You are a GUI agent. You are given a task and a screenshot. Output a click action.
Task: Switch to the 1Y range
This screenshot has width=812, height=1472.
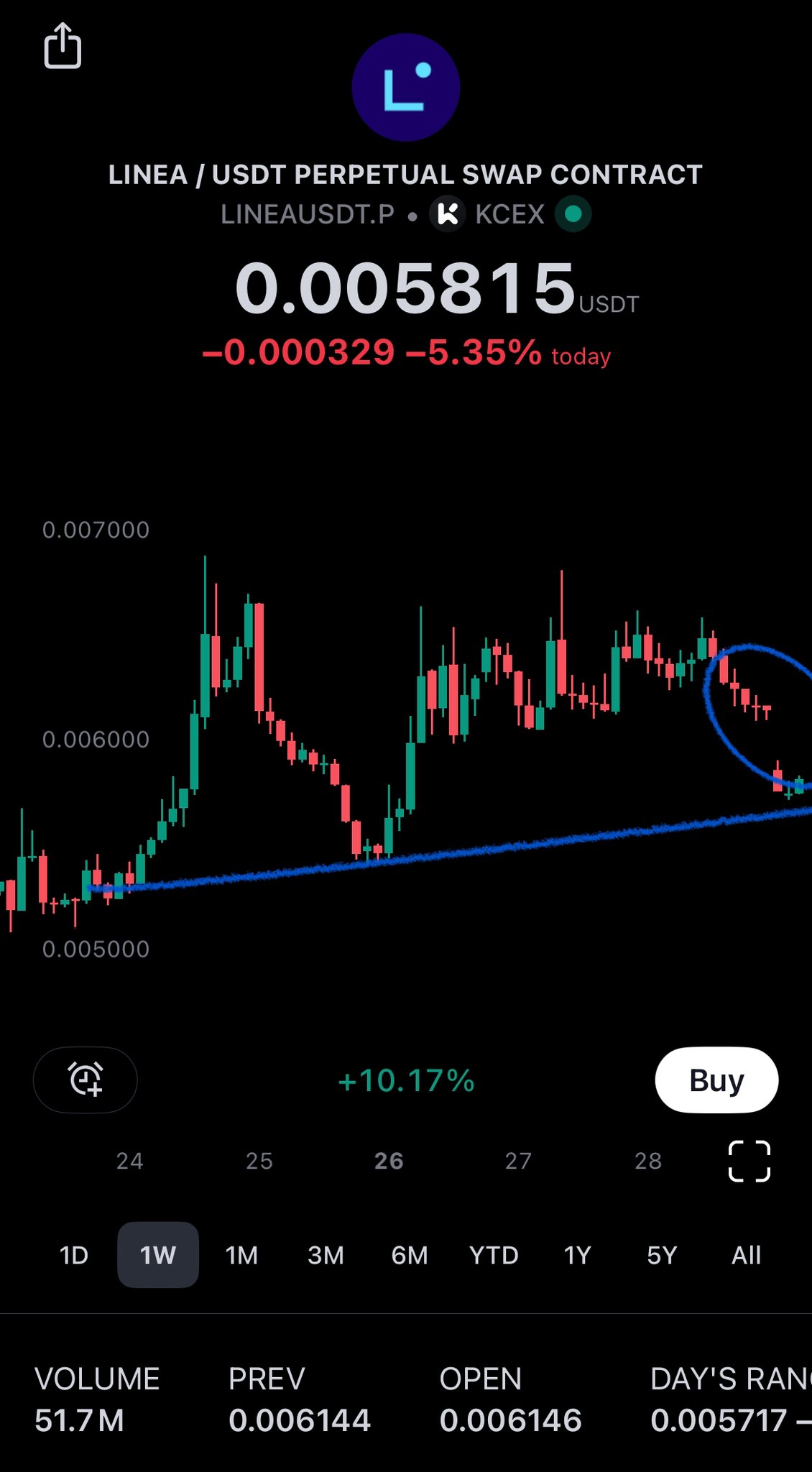point(578,1255)
